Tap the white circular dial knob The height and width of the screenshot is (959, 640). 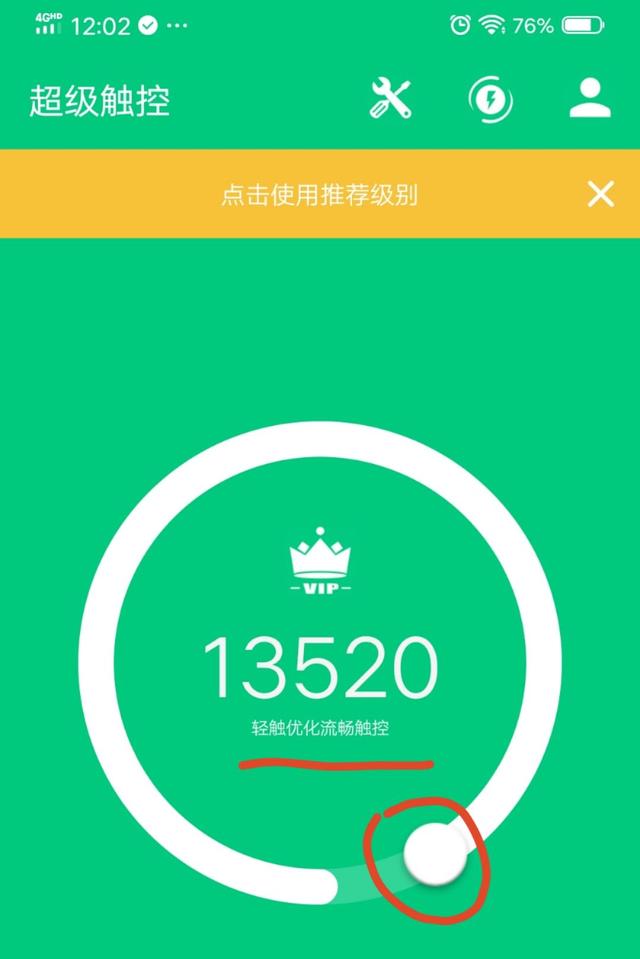click(435, 852)
